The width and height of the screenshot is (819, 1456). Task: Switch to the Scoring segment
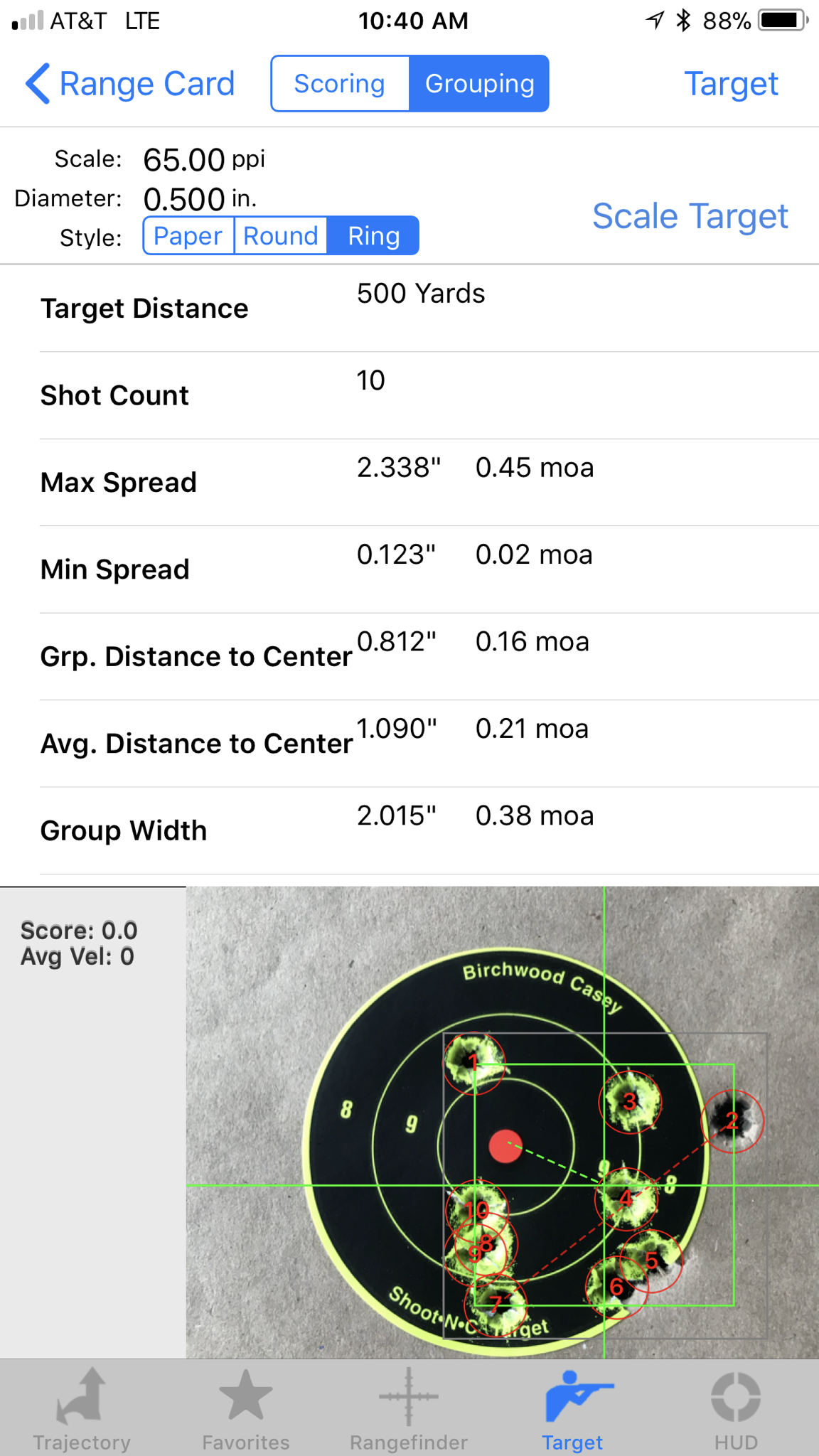coord(340,84)
